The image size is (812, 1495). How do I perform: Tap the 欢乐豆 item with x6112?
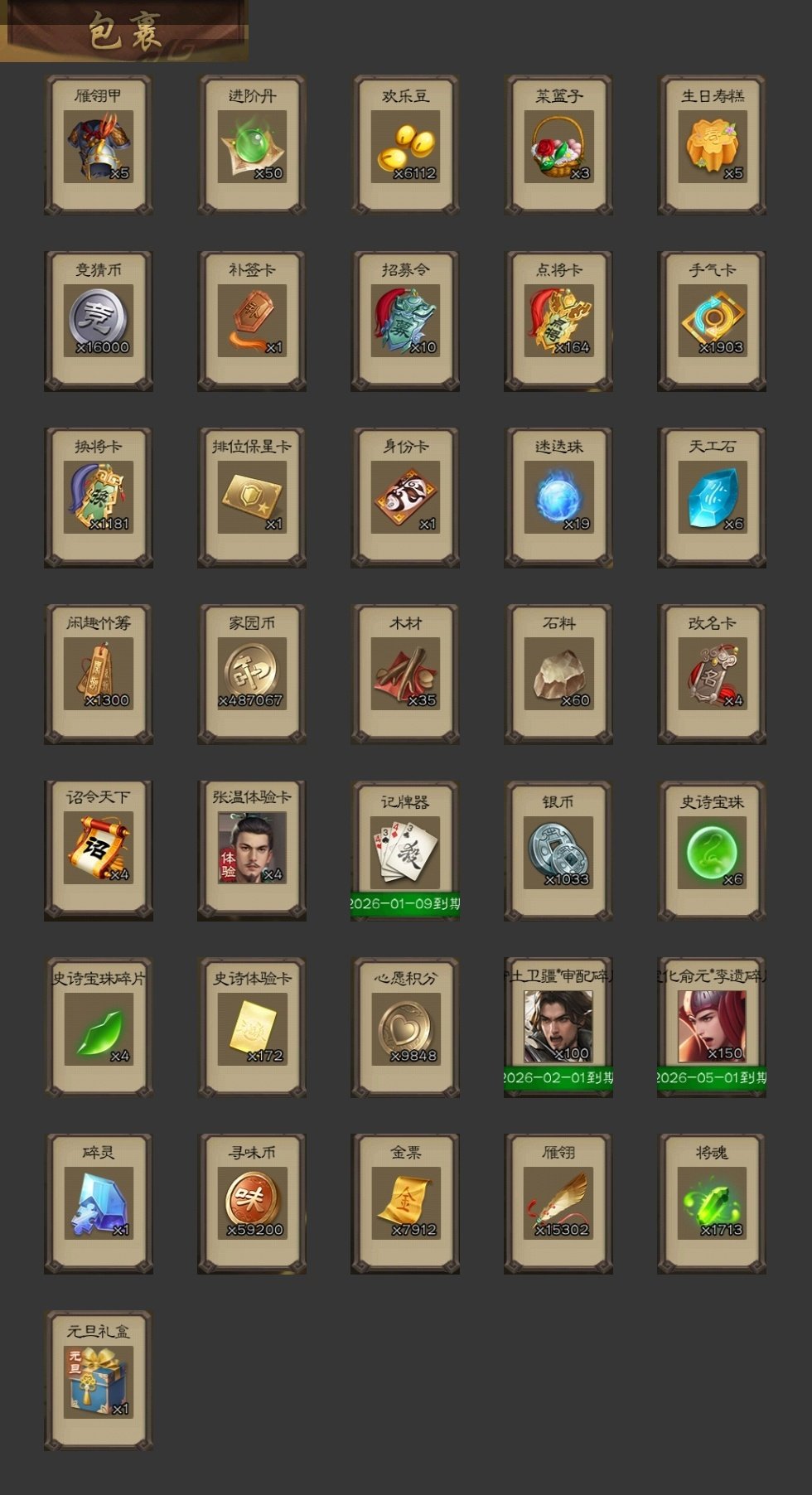click(405, 147)
